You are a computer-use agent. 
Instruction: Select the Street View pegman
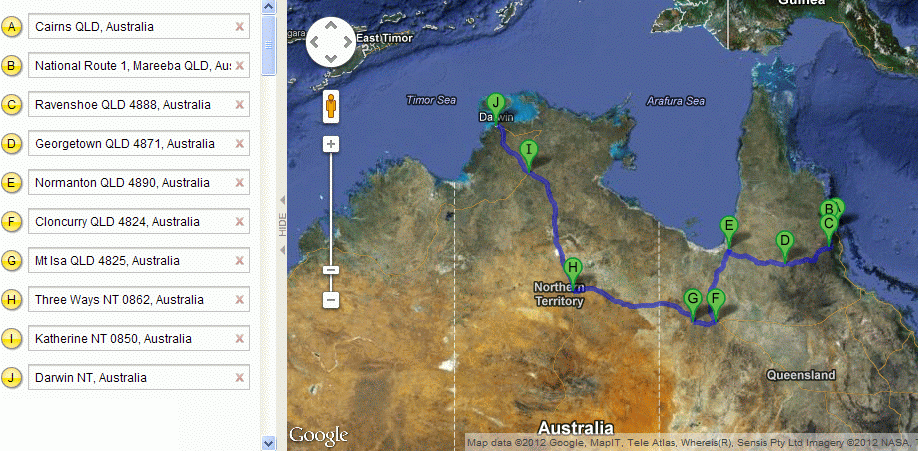(x=331, y=106)
